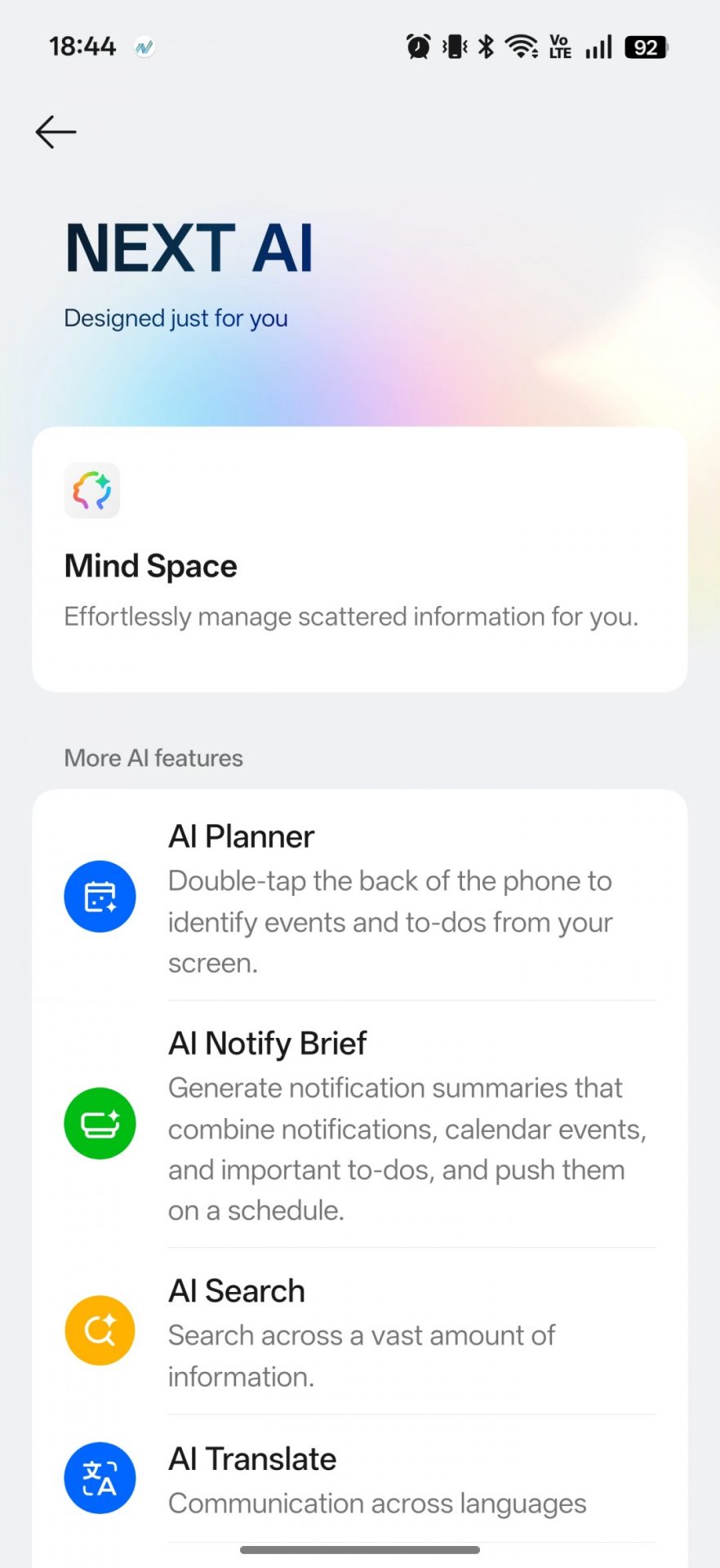This screenshot has width=720, height=1568.
Task: Select the AI Notify Brief row
Action: tap(359, 1124)
